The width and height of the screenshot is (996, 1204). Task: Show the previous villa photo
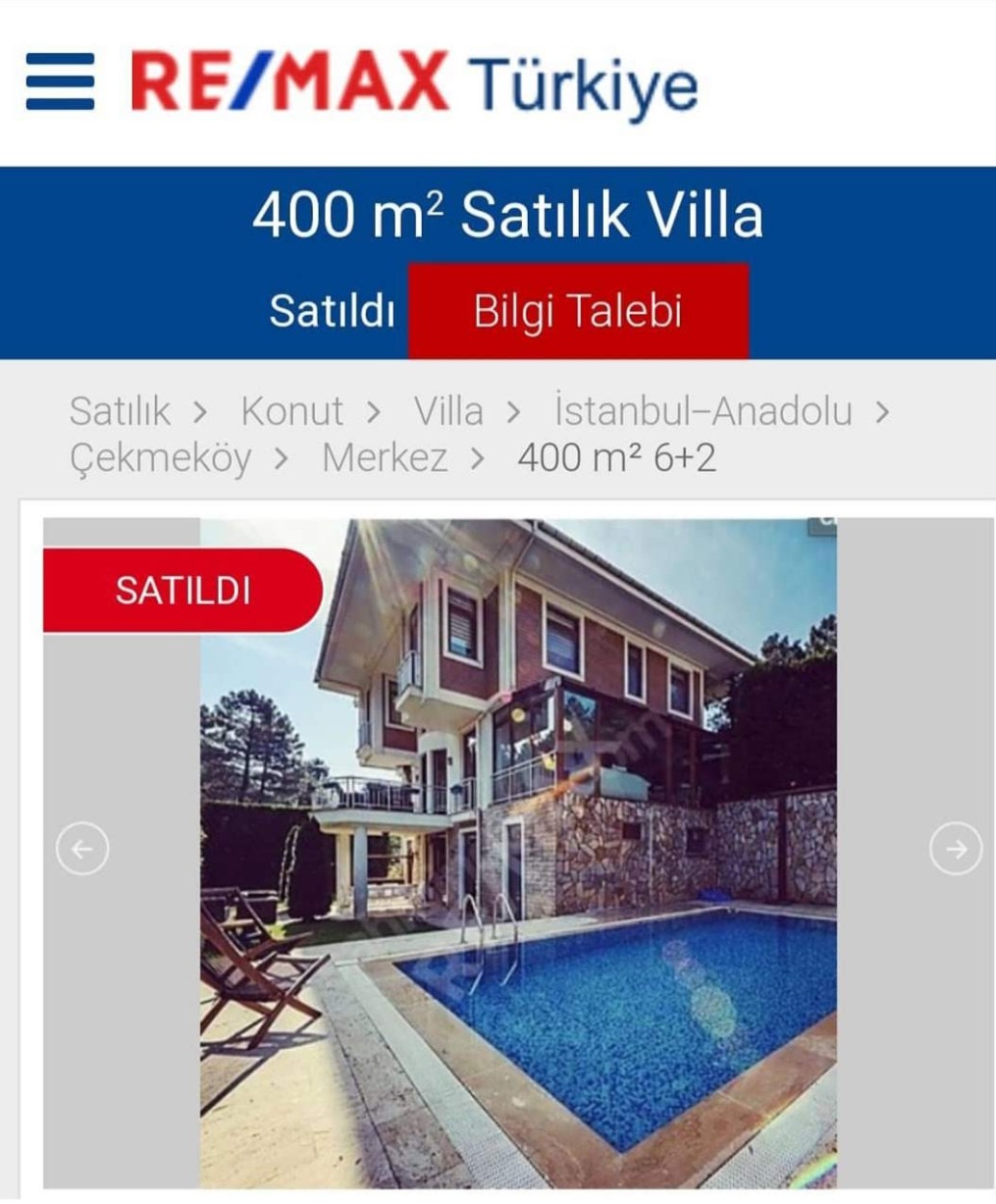(83, 849)
